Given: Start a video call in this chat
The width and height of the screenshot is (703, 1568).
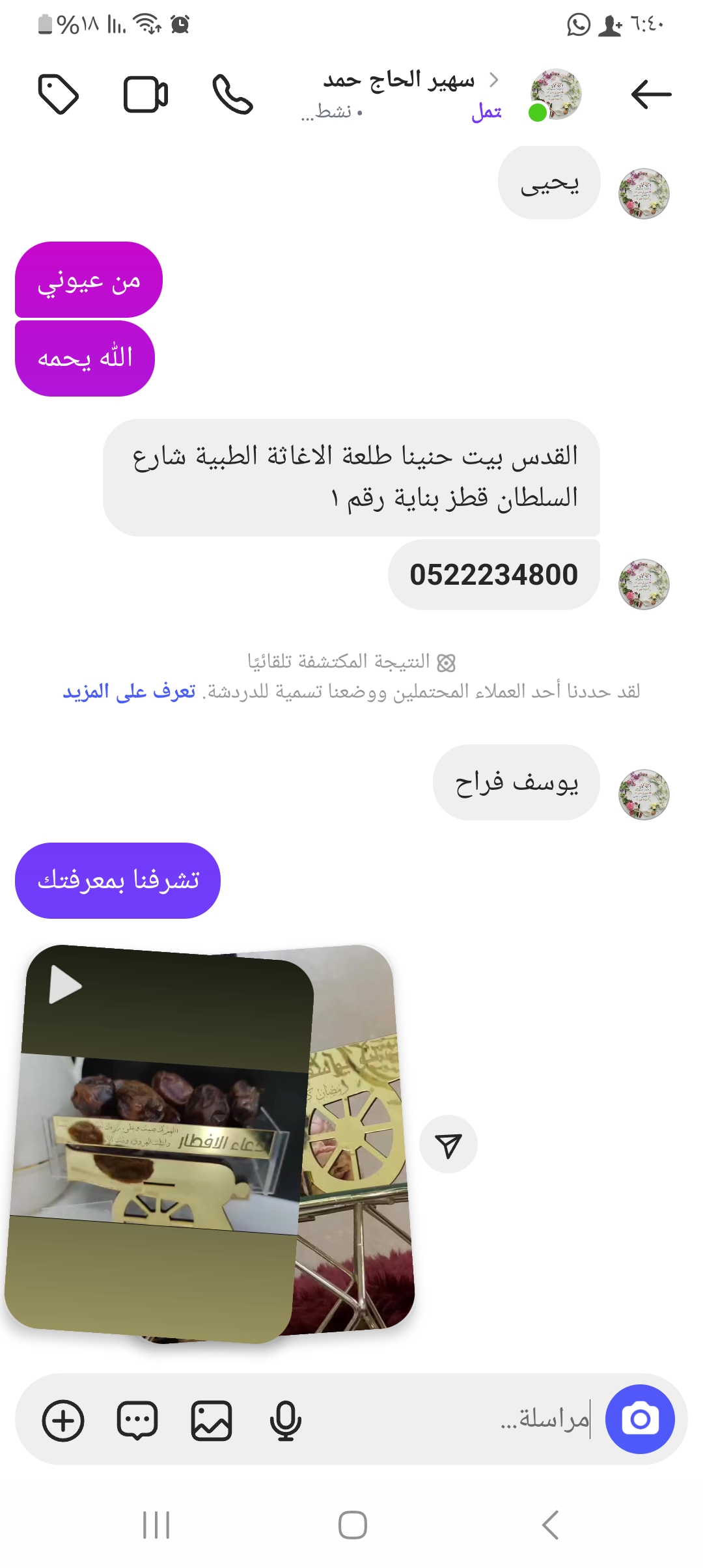Looking at the screenshot, I should click(x=146, y=95).
